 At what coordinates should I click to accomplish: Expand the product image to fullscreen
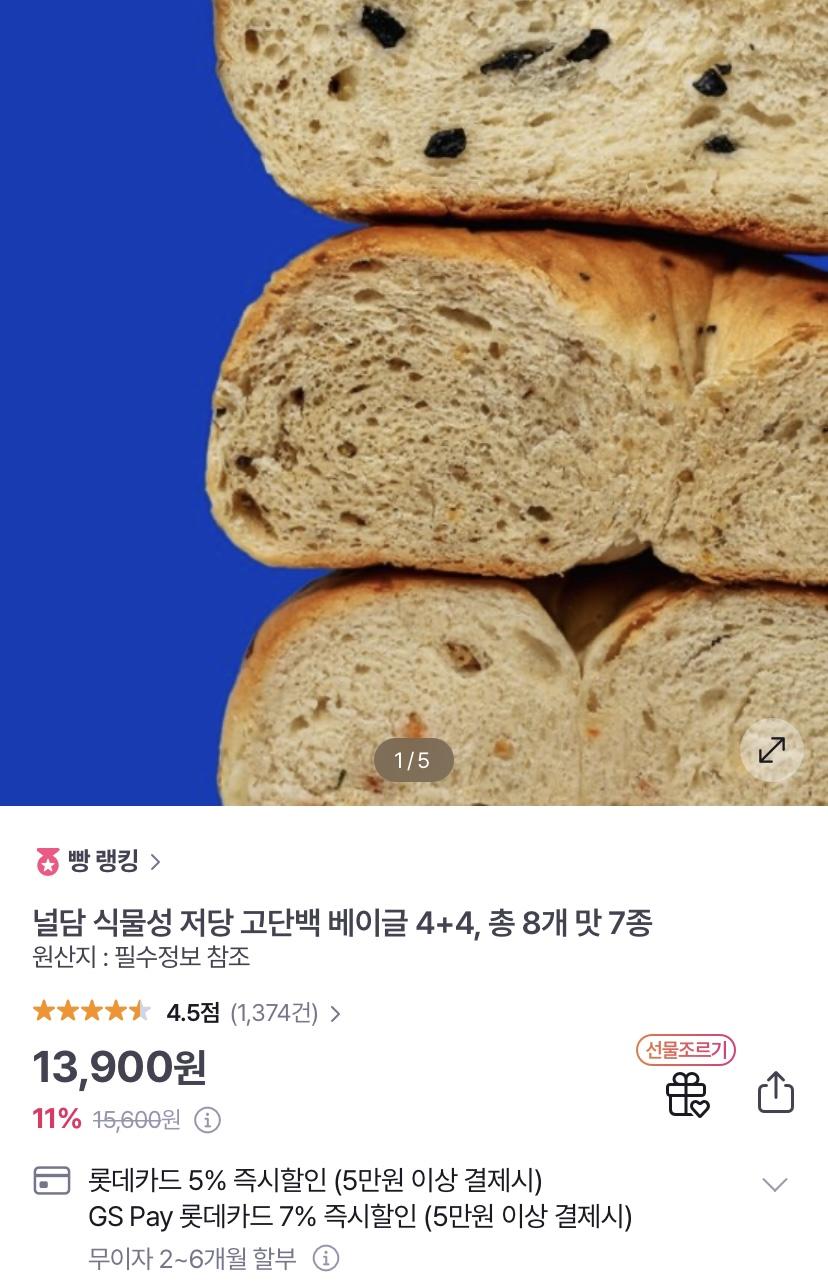coord(771,750)
